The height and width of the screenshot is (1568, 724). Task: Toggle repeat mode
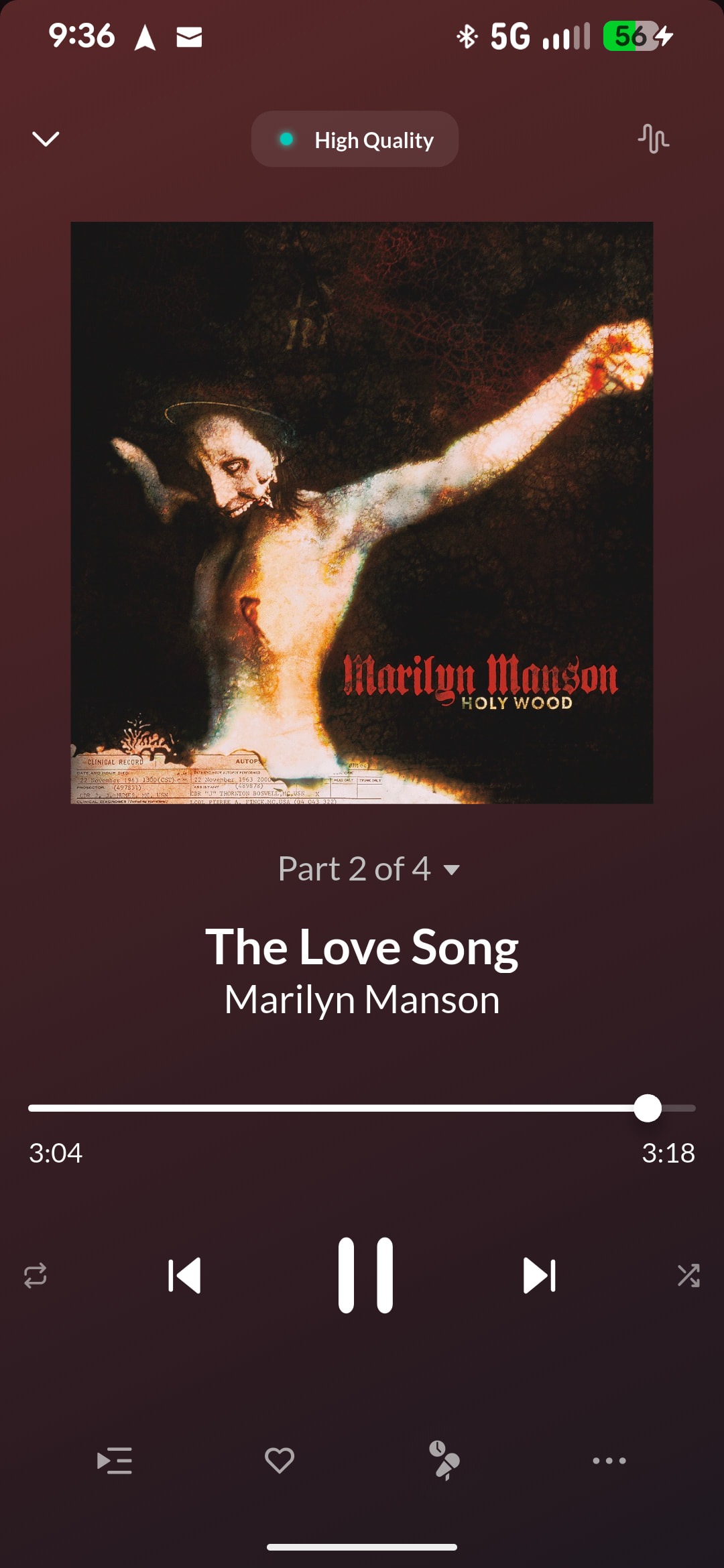tap(36, 1275)
